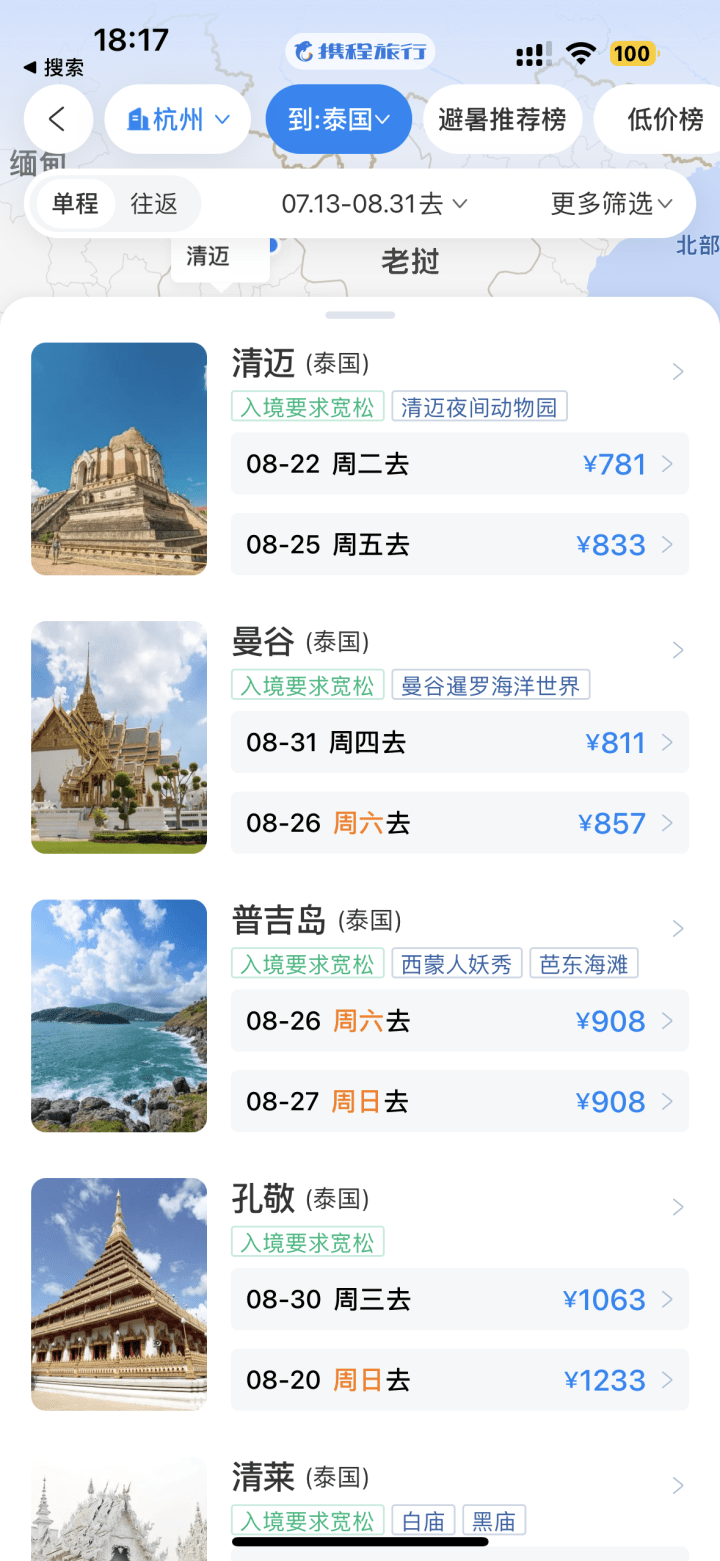
Task: View the 曼谷 temple photo card
Action: pos(119,737)
